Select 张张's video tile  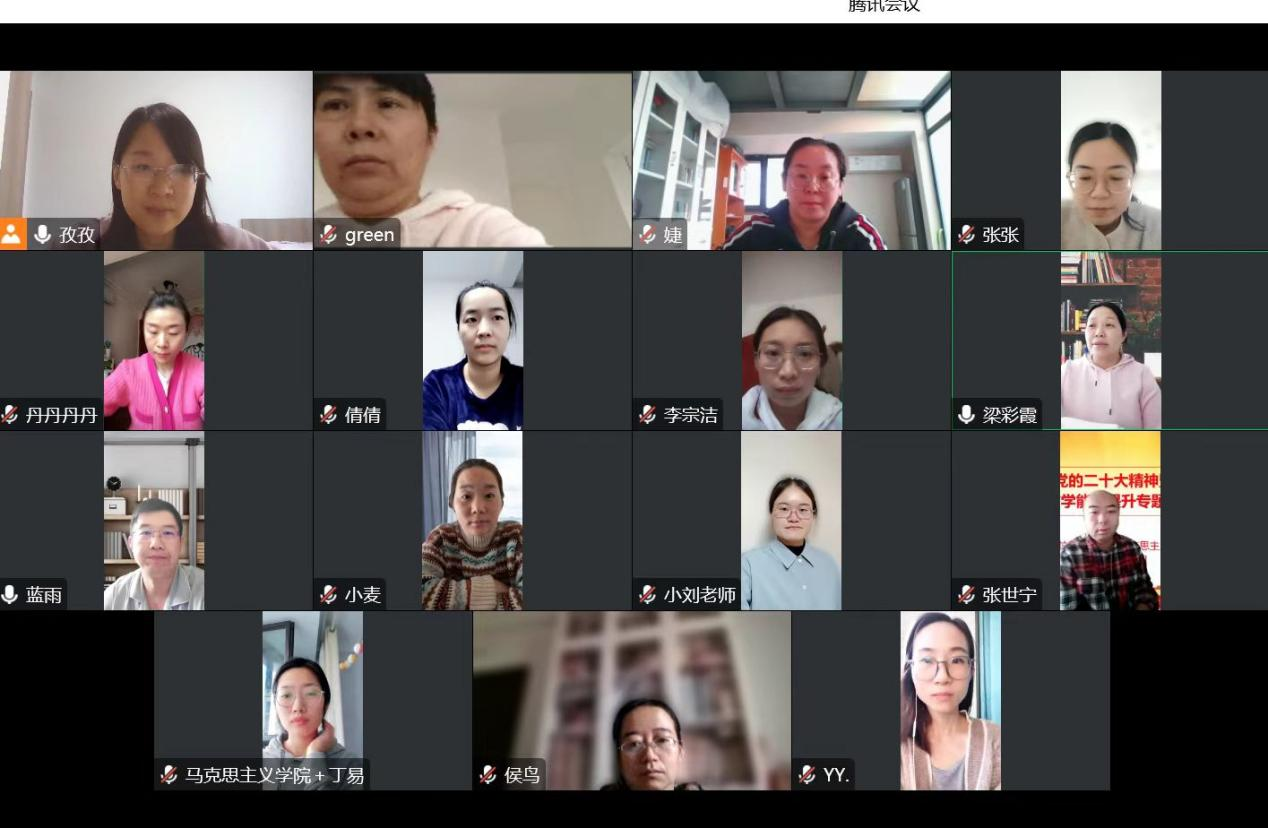[1110, 160]
